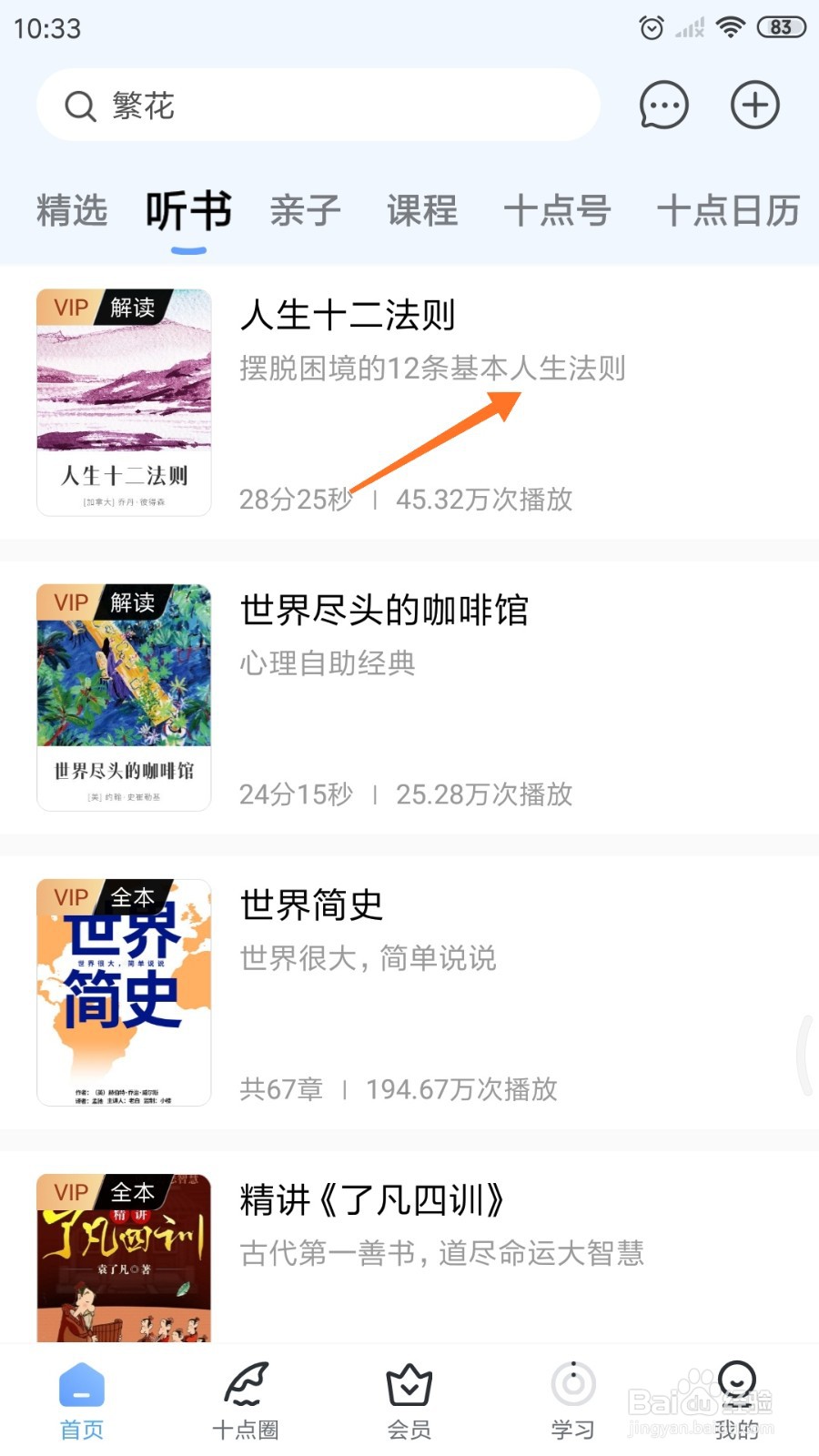Switch to the 会员 bottom tab

pyautogui.click(x=409, y=1401)
